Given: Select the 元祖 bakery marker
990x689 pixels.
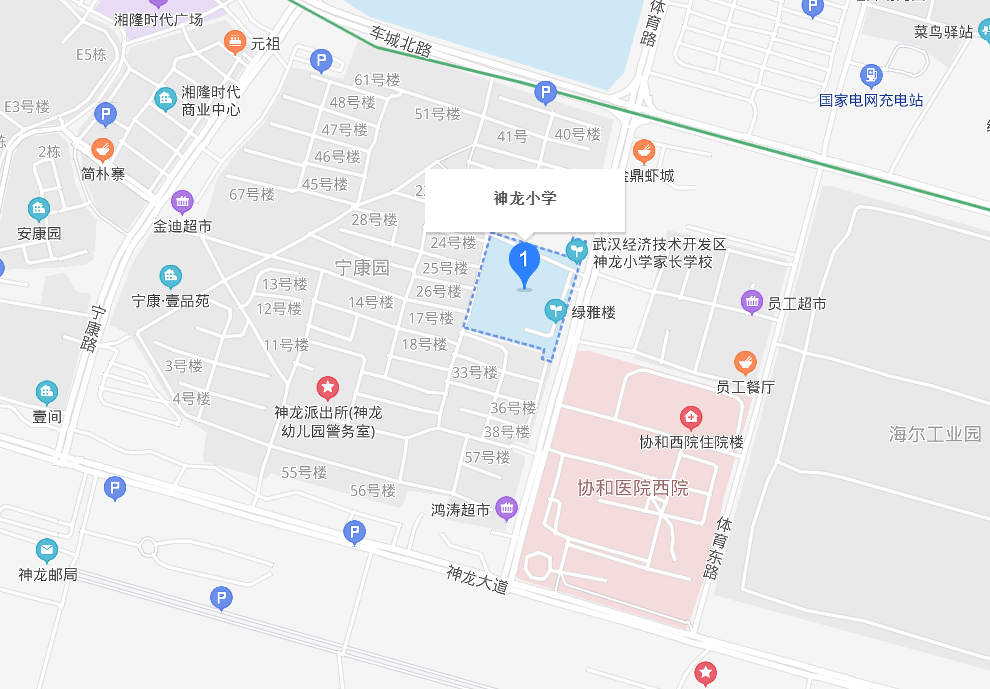Looking at the screenshot, I should (235, 42).
